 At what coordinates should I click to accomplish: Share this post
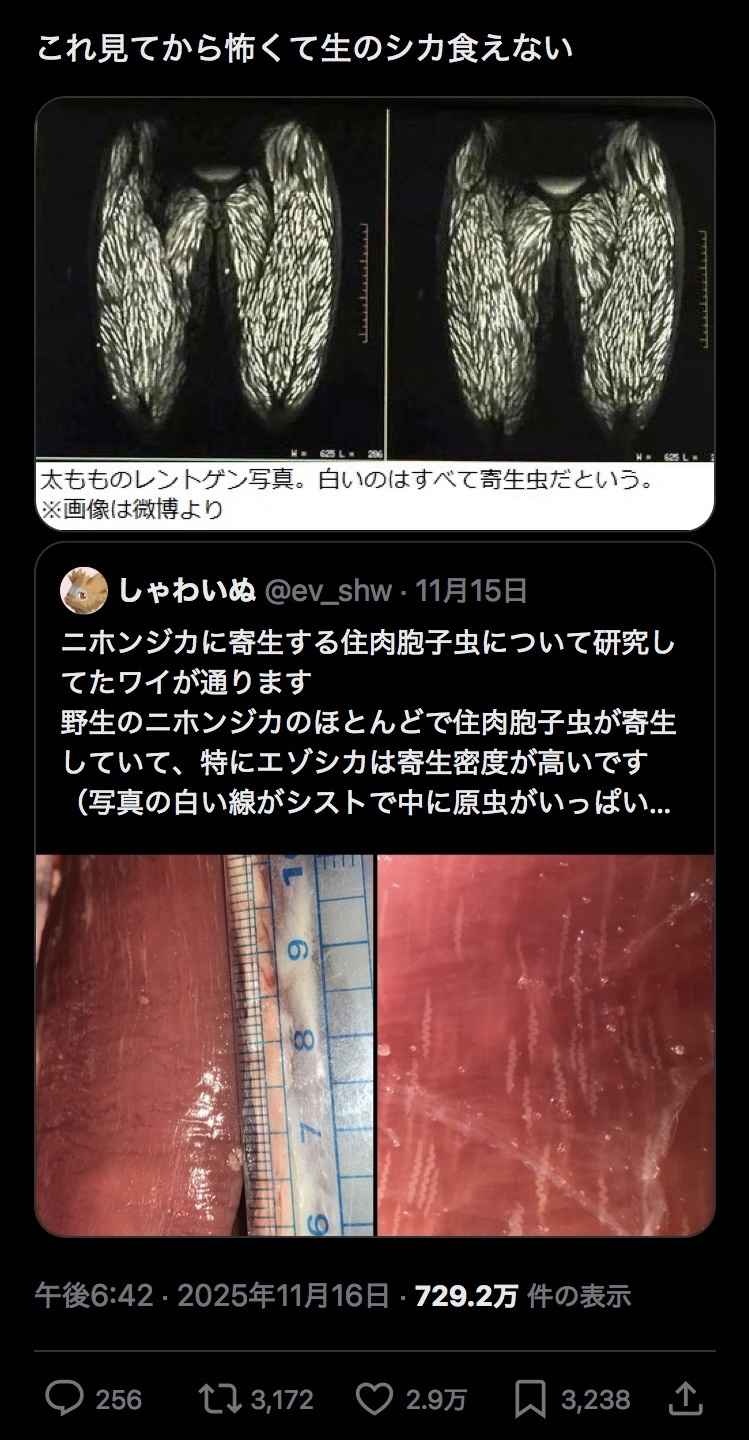click(x=684, y=1398)
